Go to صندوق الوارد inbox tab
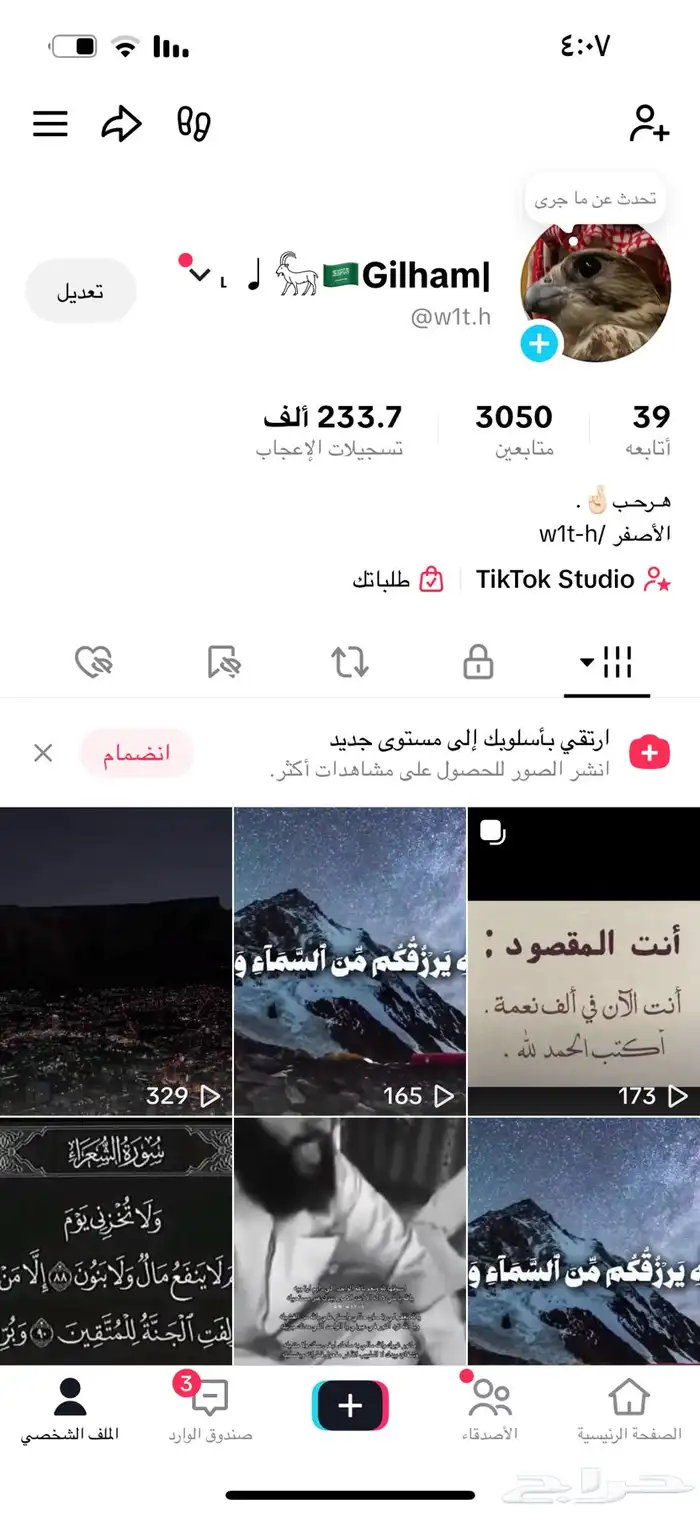 point(210,1410)
